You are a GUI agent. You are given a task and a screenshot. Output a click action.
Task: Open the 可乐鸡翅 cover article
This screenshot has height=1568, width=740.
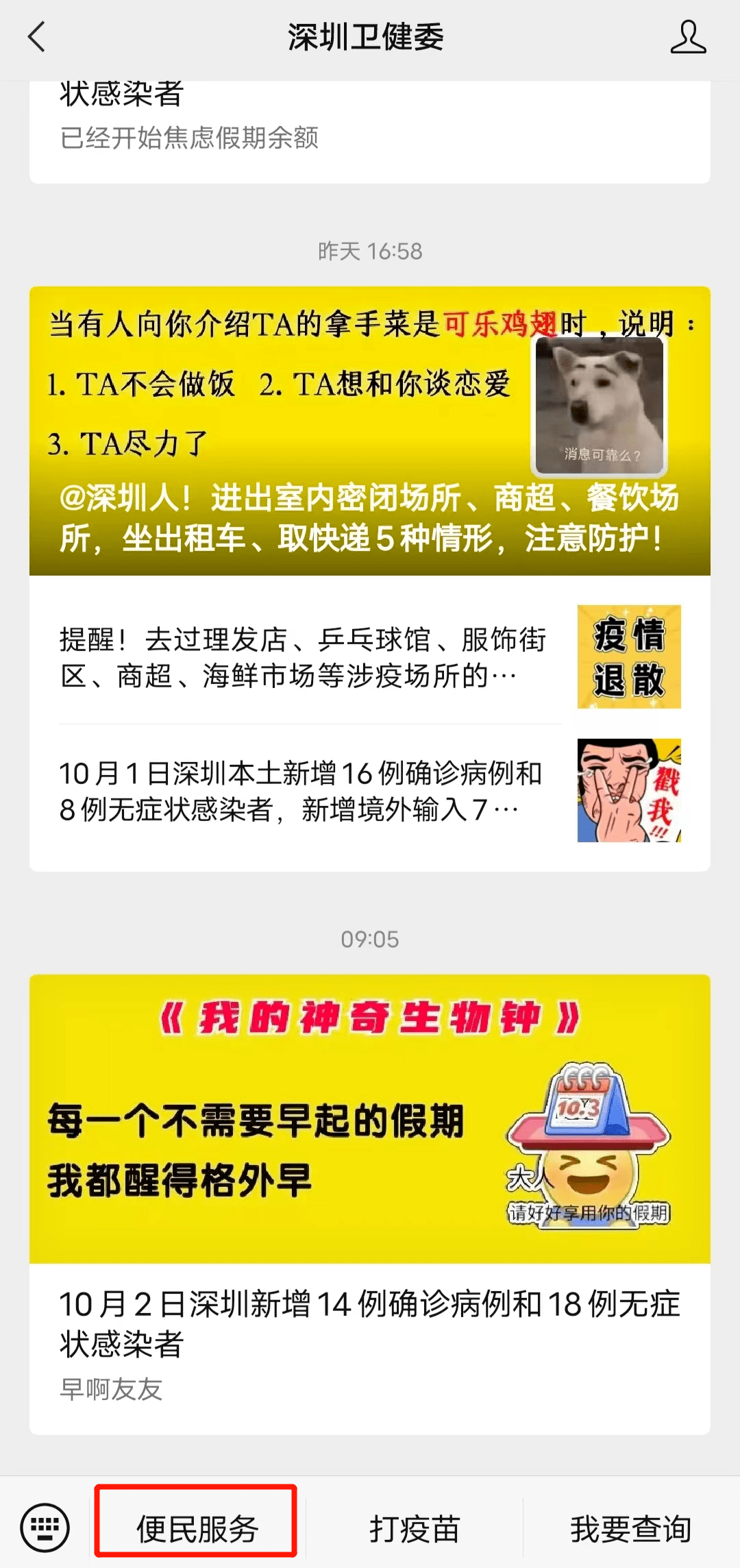370,430
